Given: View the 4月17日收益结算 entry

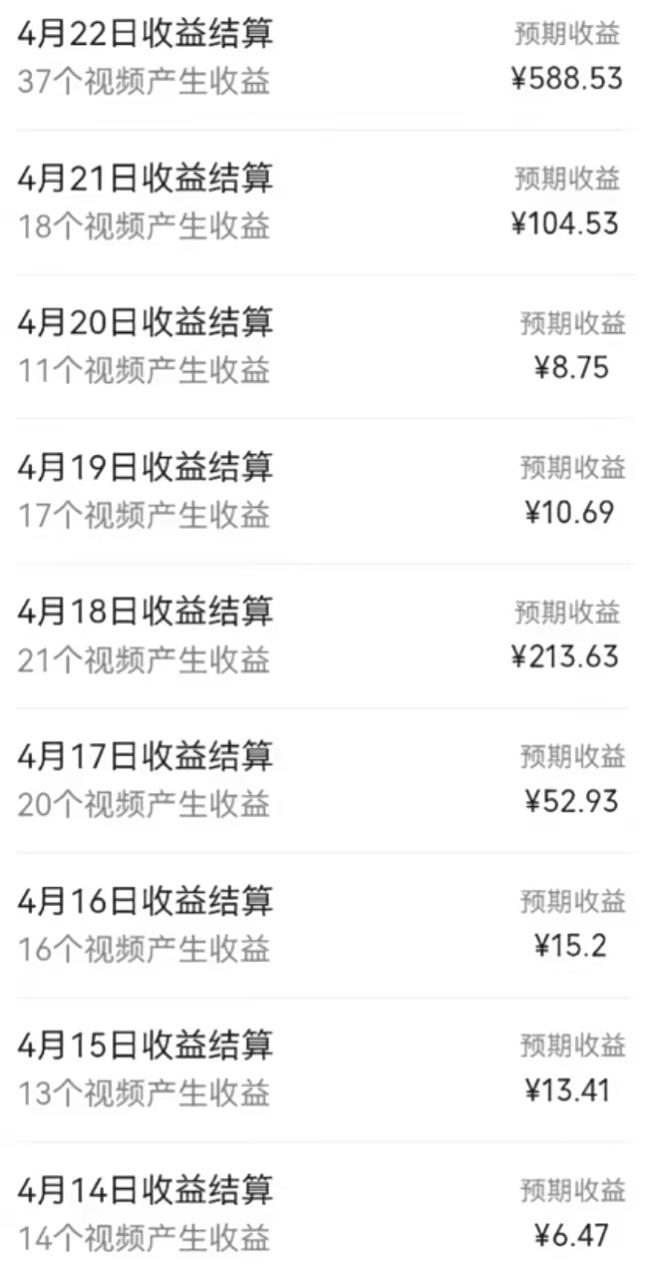Looking at the screenshot, I should [145, 757].
